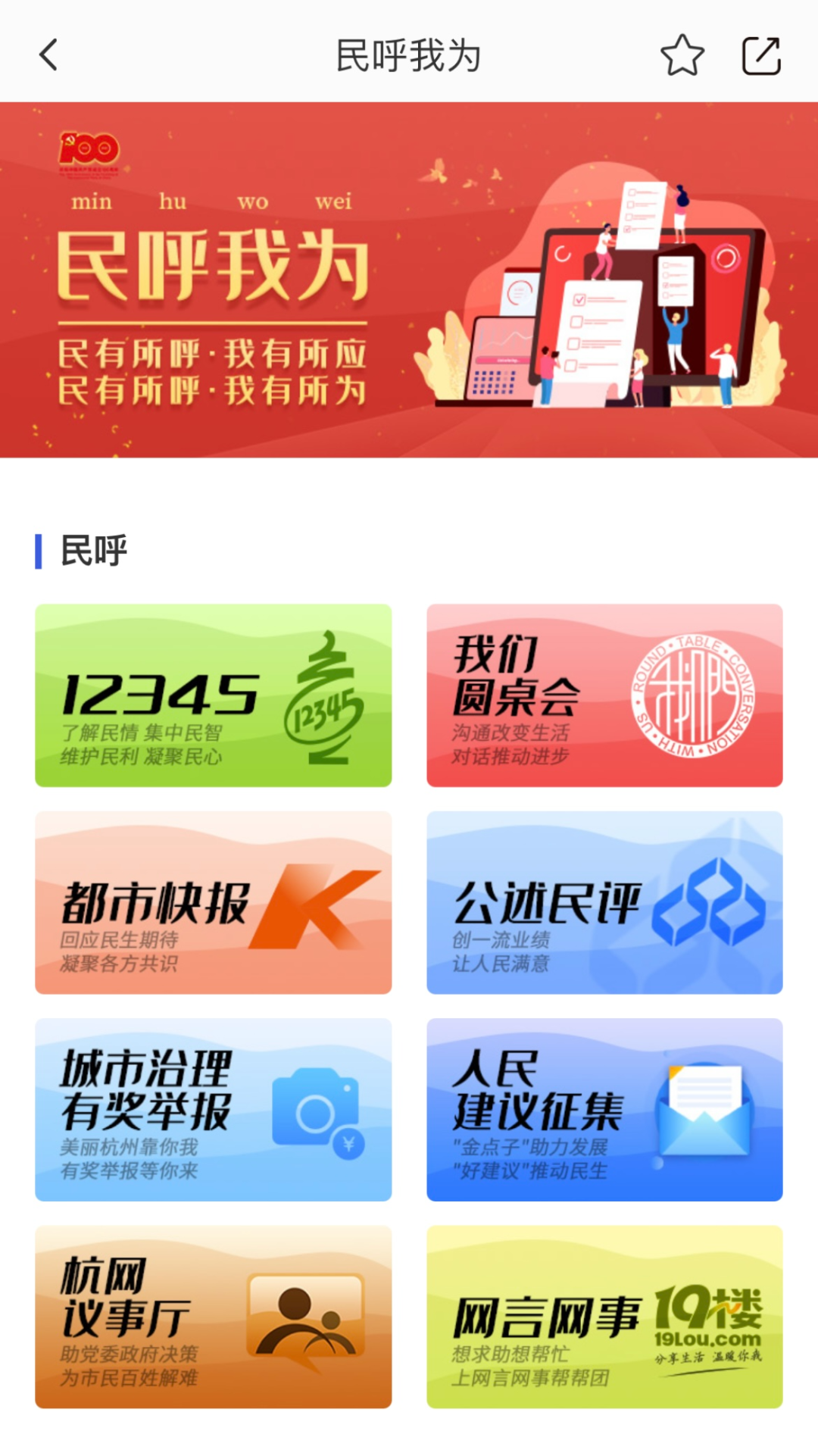Share the page via share icon
The height and width of the screenshot is (1456, 818).
(760, 55)
